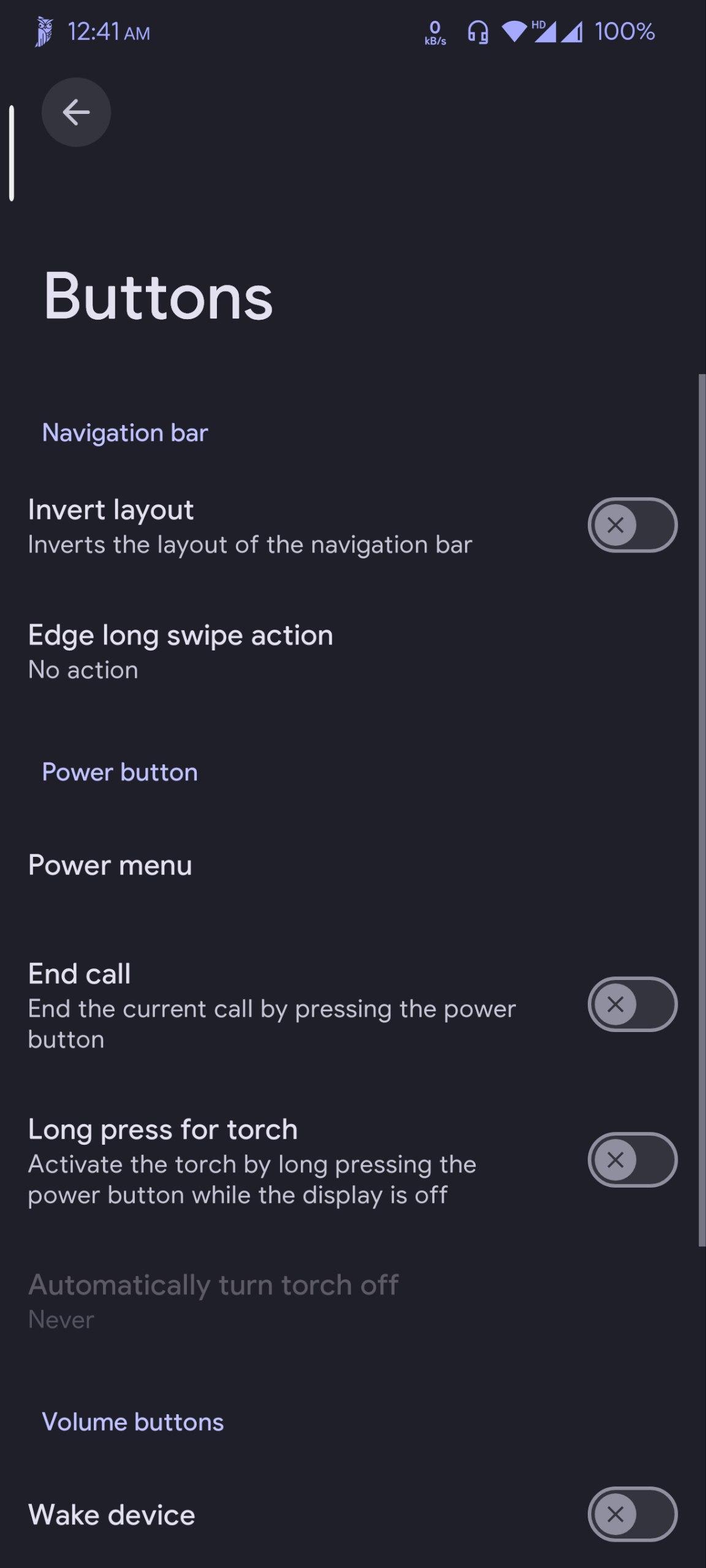Screen dimensions: 706x1568
Task: Enable the Invert layout switch
Action: [632, 525]
